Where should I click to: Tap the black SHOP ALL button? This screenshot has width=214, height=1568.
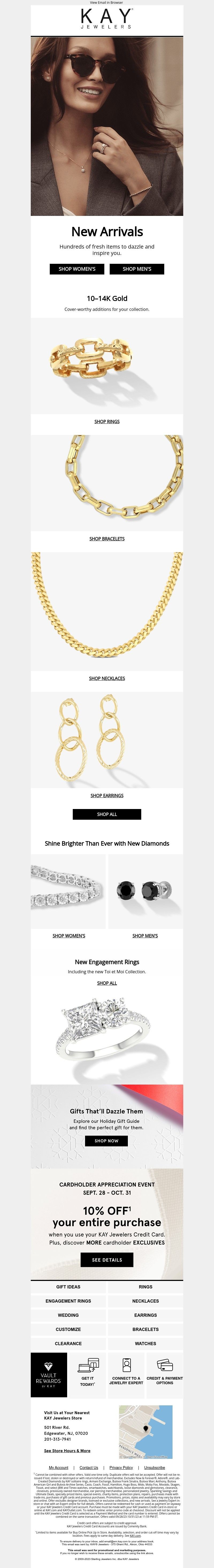point(107,814)
